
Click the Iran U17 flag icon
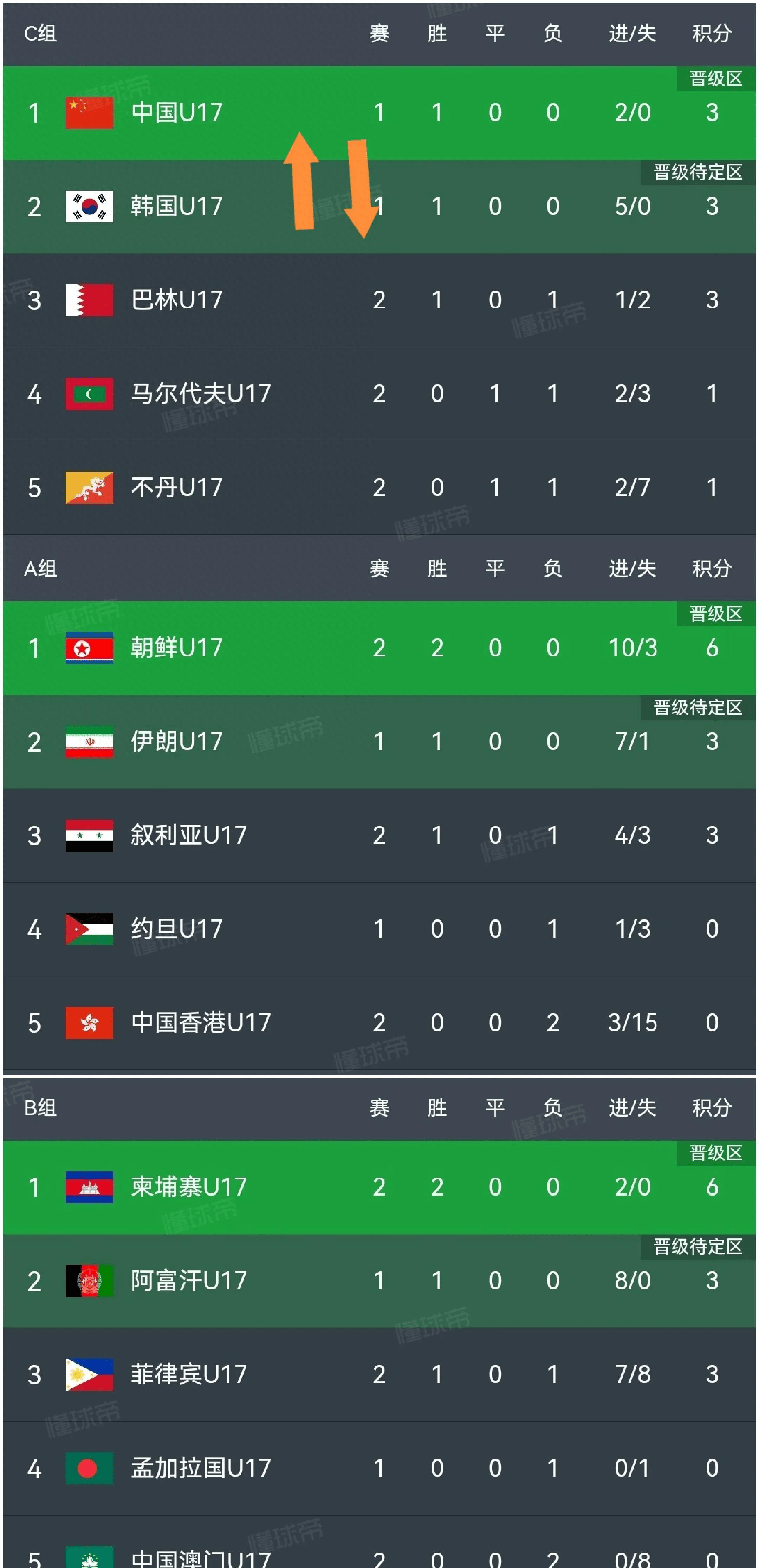coord(89,742)
